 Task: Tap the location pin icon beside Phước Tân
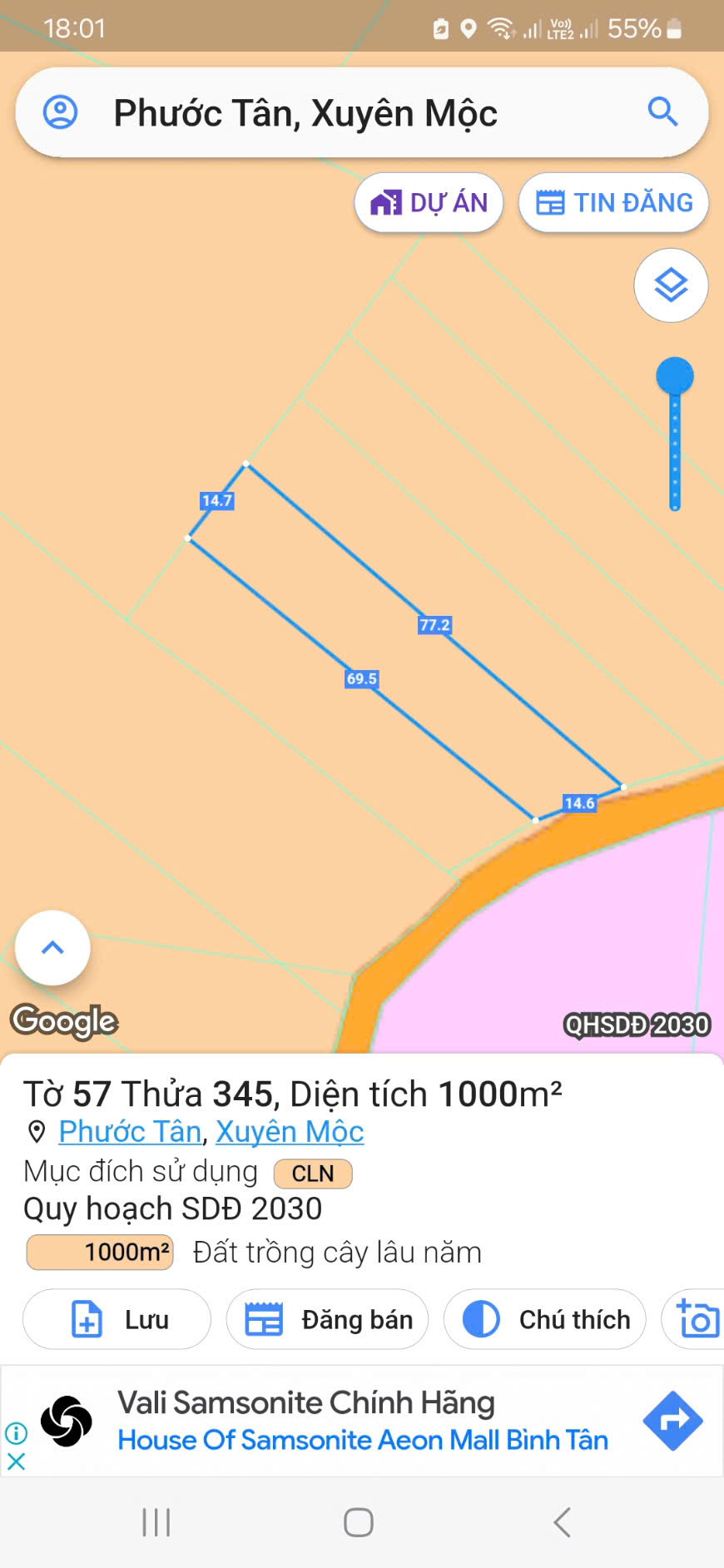35,1132
